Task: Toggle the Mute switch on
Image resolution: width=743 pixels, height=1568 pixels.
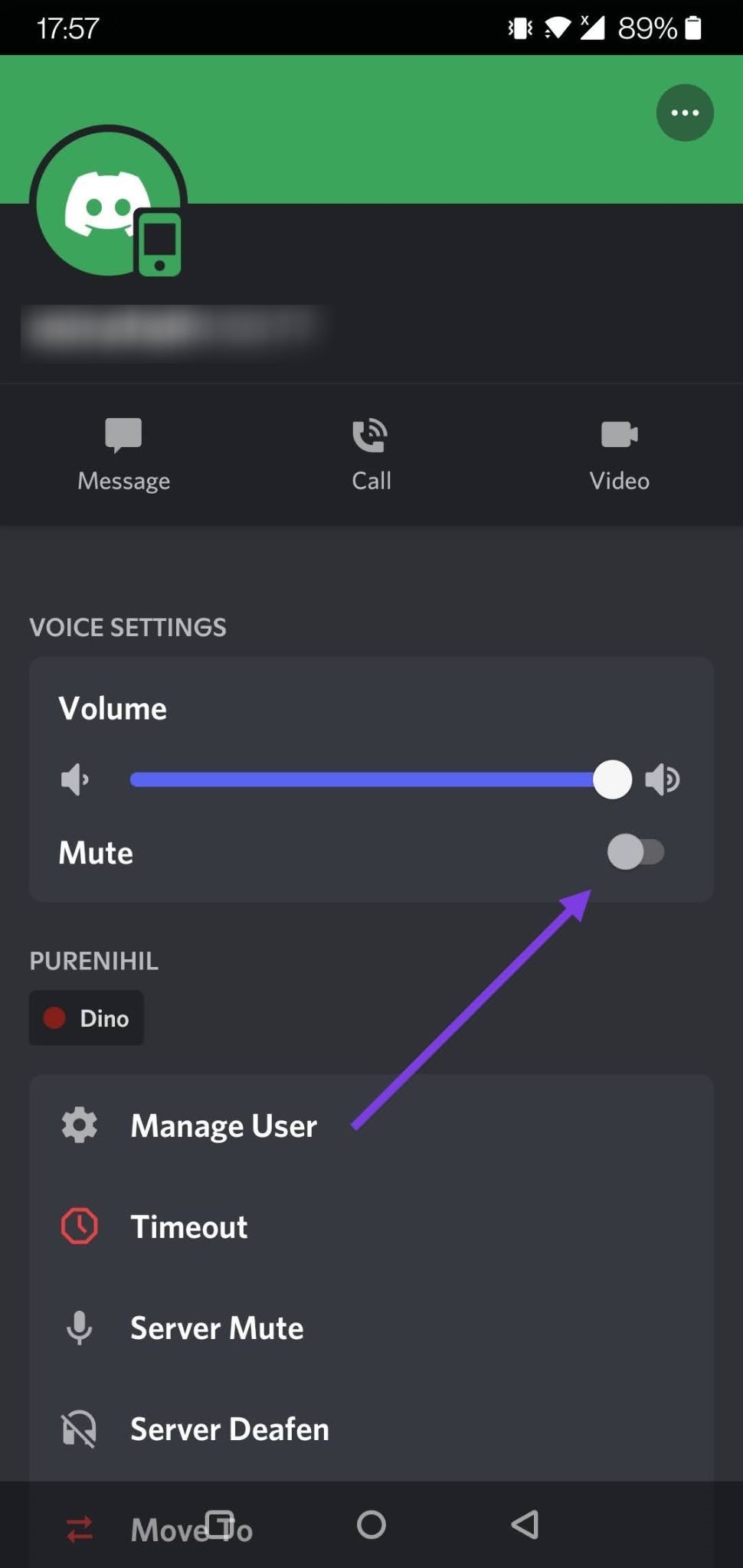Action: point(635,852)
